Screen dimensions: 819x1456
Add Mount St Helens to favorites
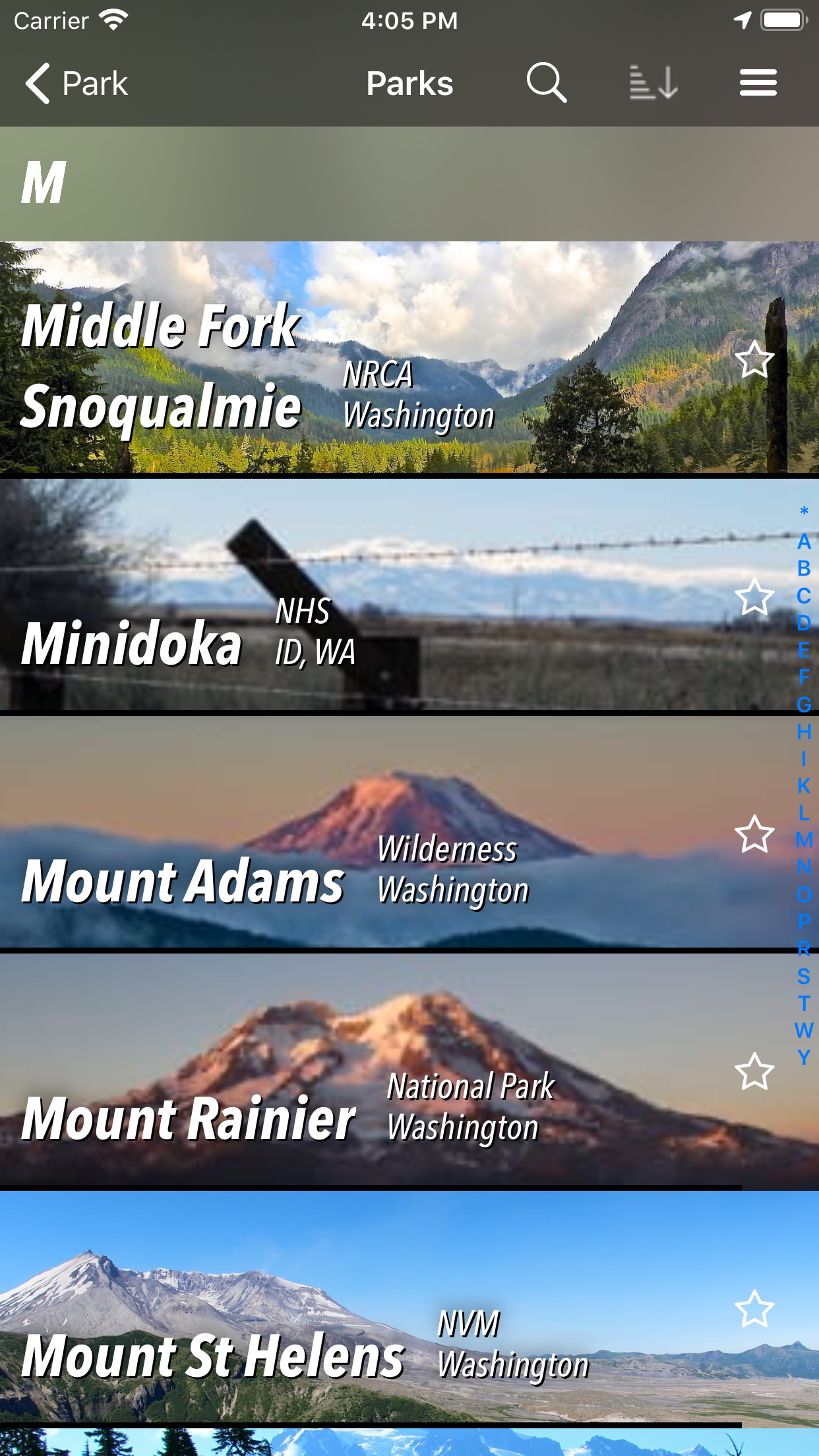754,1309
